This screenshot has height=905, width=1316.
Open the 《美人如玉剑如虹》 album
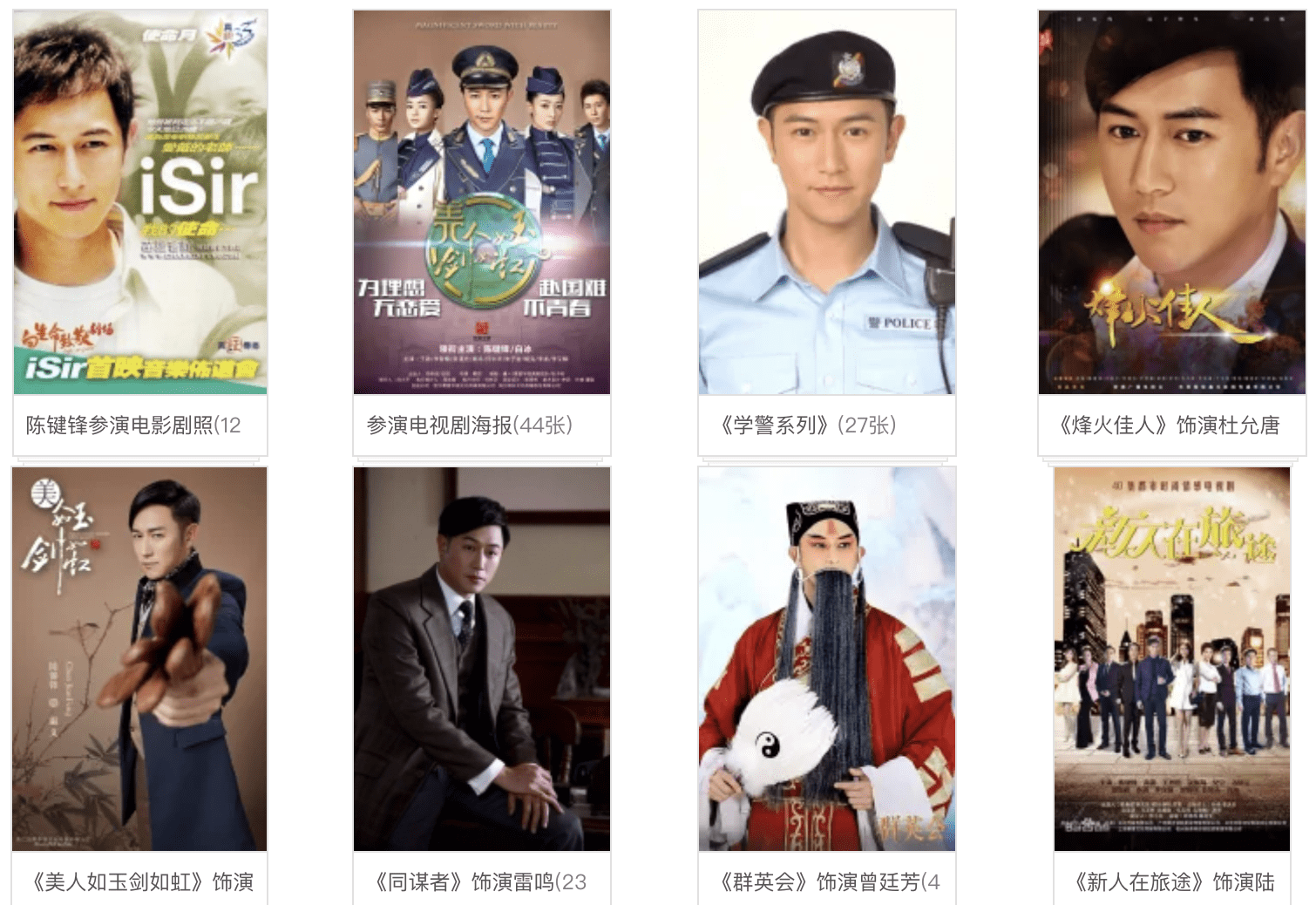click(139, 659)
